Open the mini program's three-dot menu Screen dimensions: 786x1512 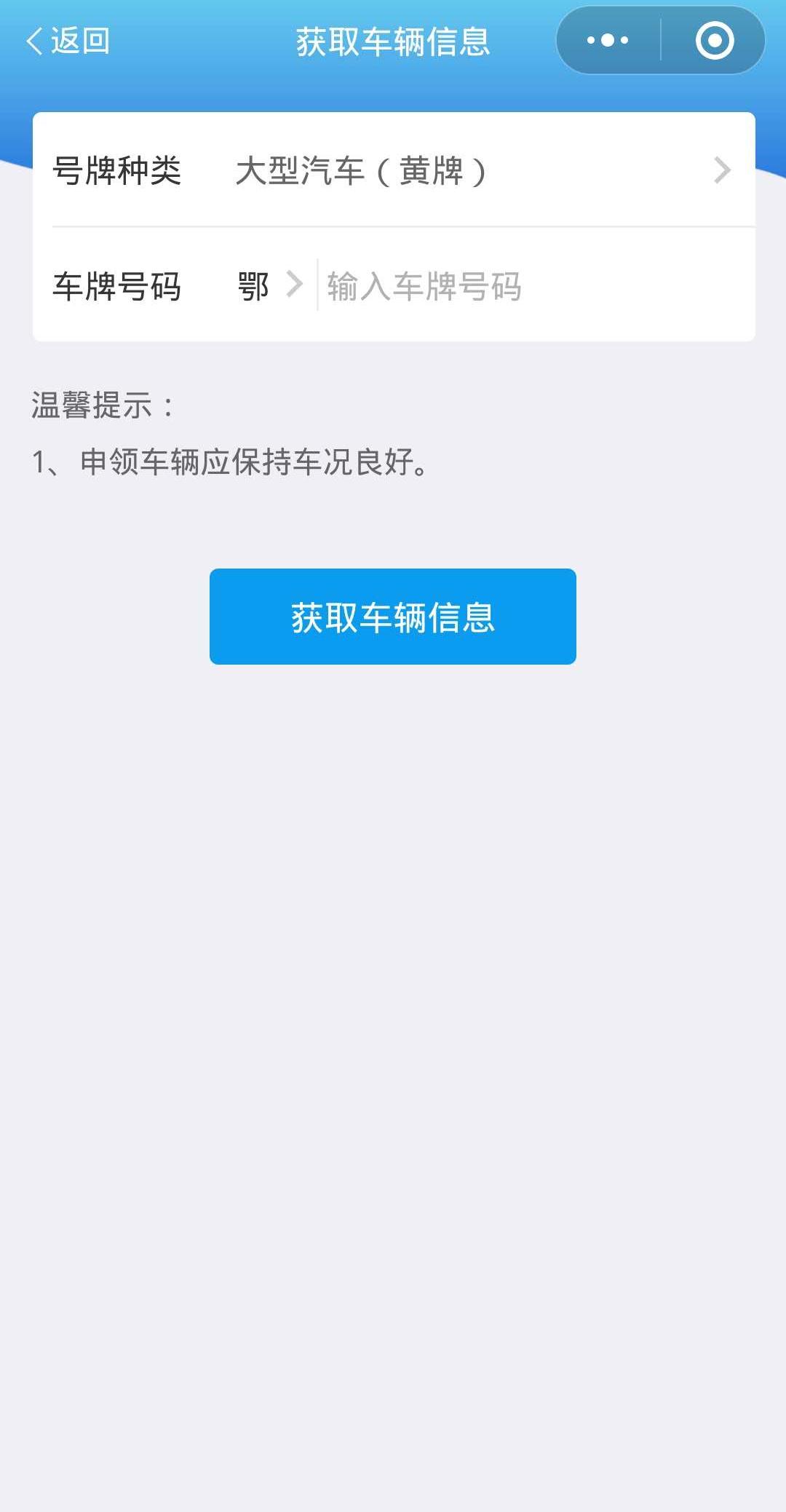click(608, 41)
